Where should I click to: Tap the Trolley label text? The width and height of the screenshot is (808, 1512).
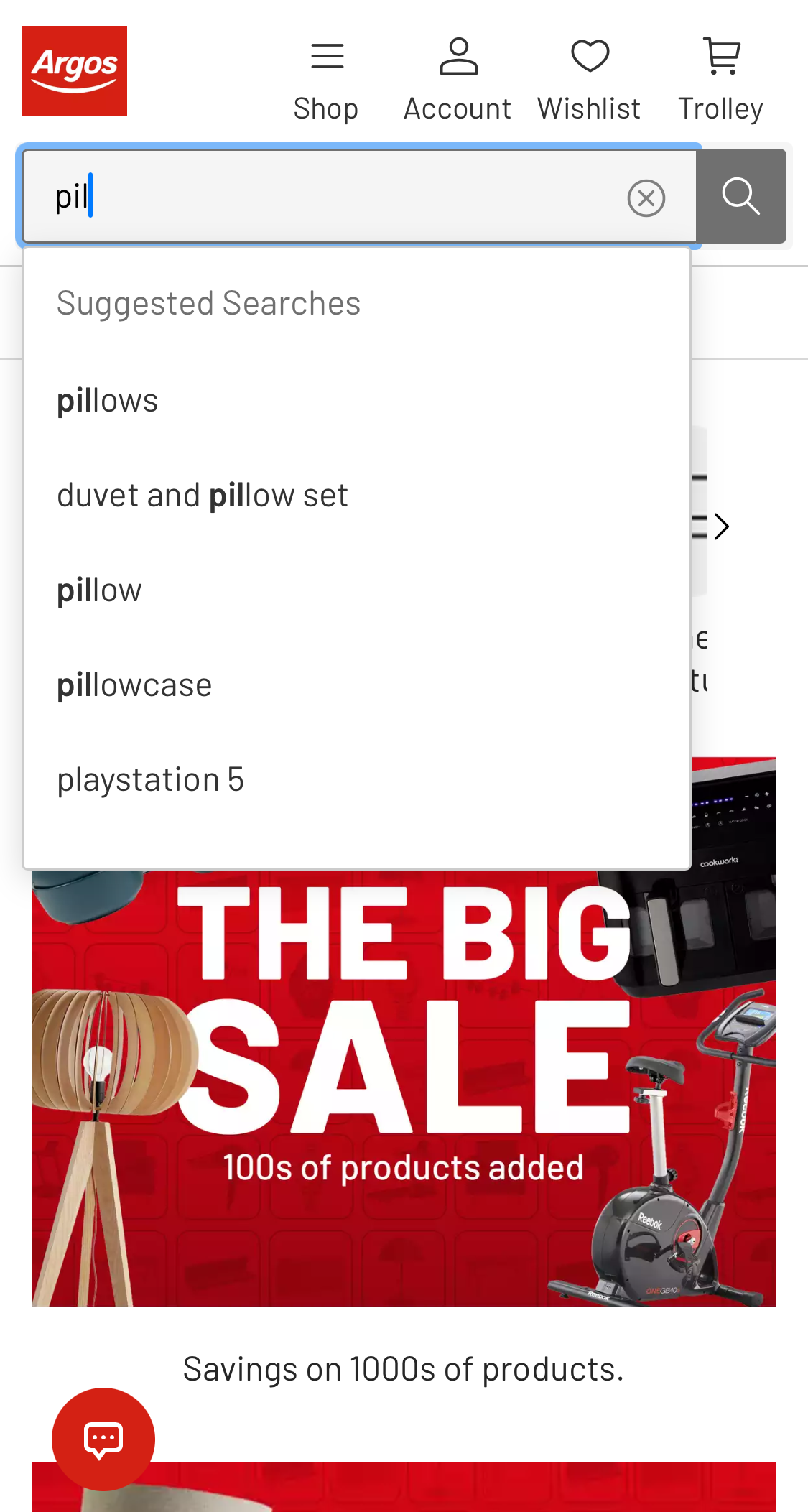point(720,108)
